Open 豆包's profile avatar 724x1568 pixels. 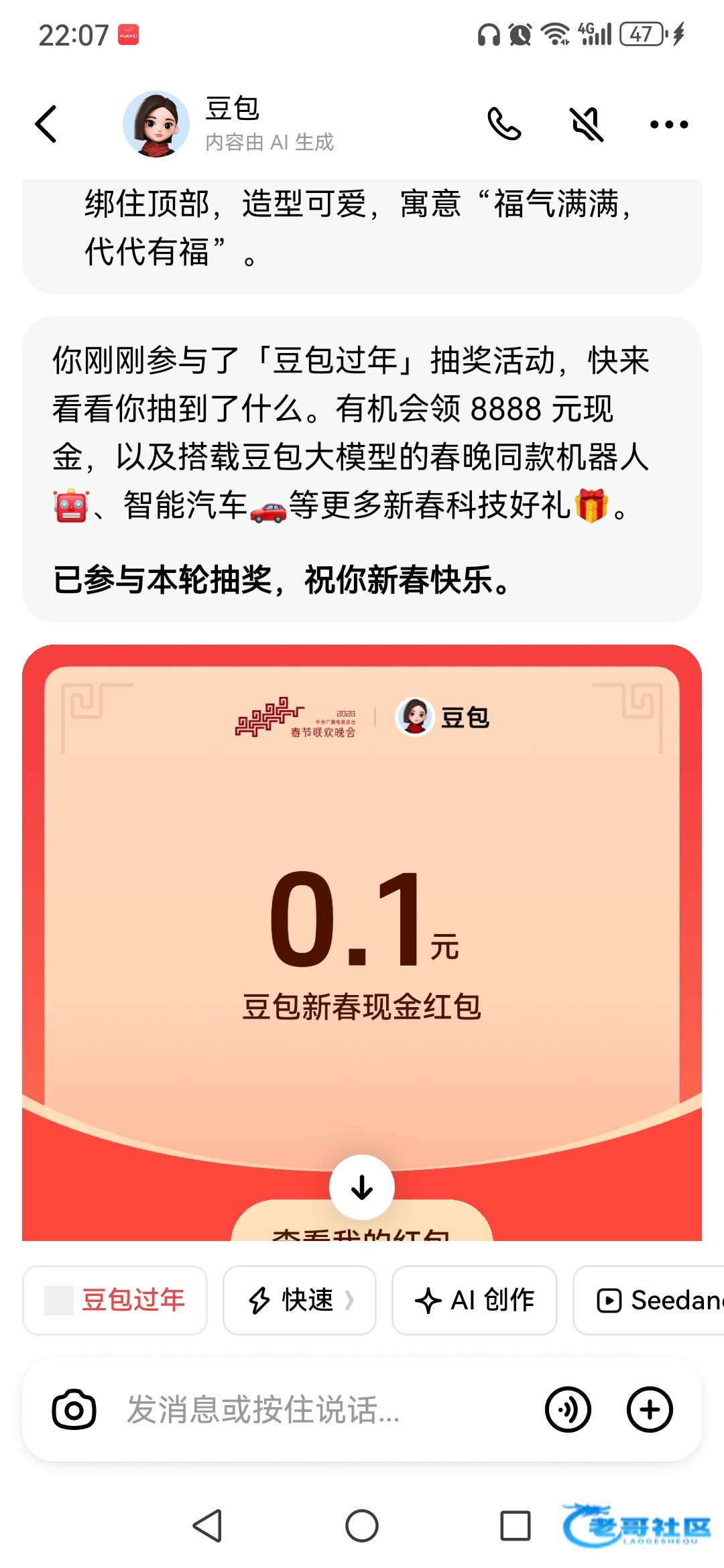[x=156, y=124]
